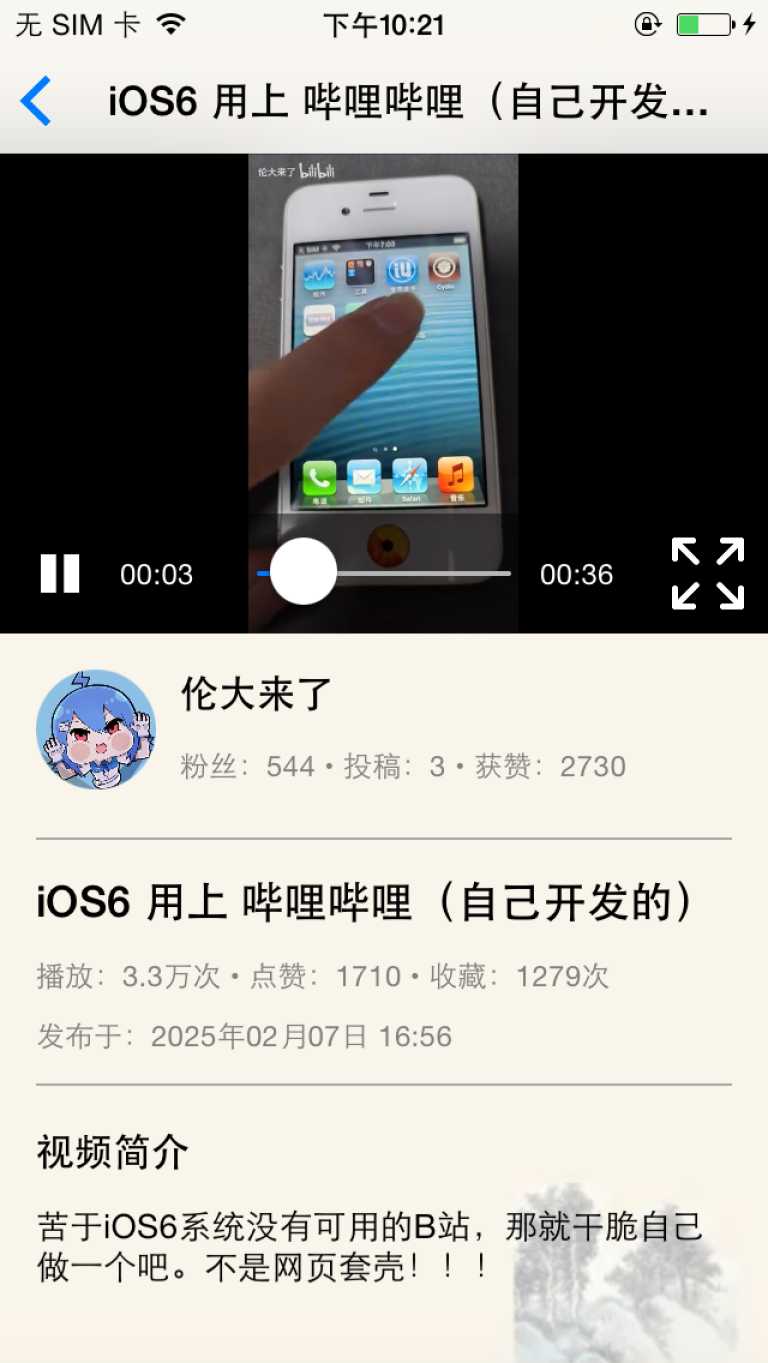Viewport: 768px width, 1363px height.
Task: Open uploader 伦大来了's avatar
Action: tap(96, 729)
